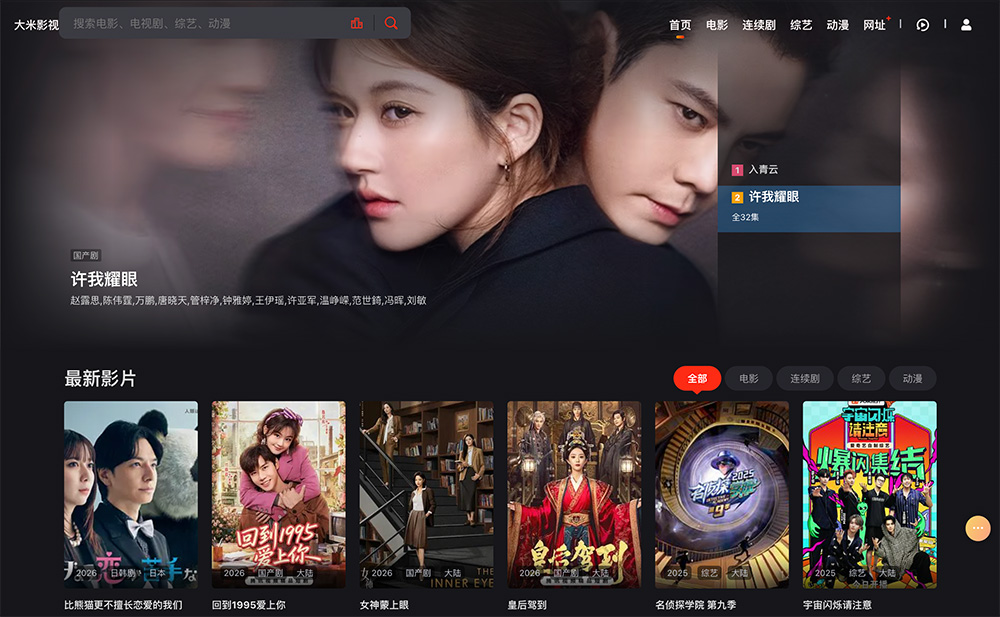Screen dimensions: 1000x617
Task: Open the user profile icon
Action: tap(966, 25)
